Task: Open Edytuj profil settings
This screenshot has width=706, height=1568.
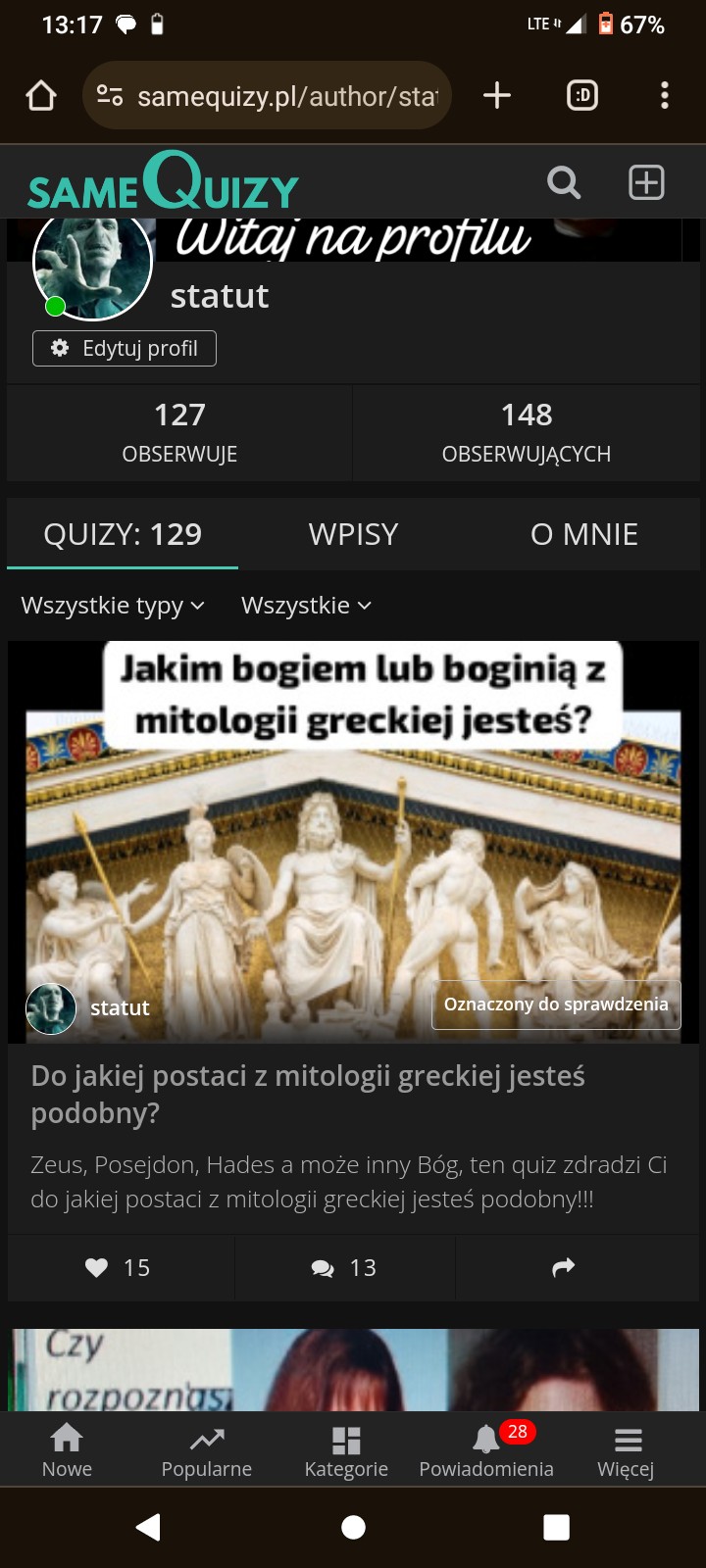Action: [x=125, y=348]
